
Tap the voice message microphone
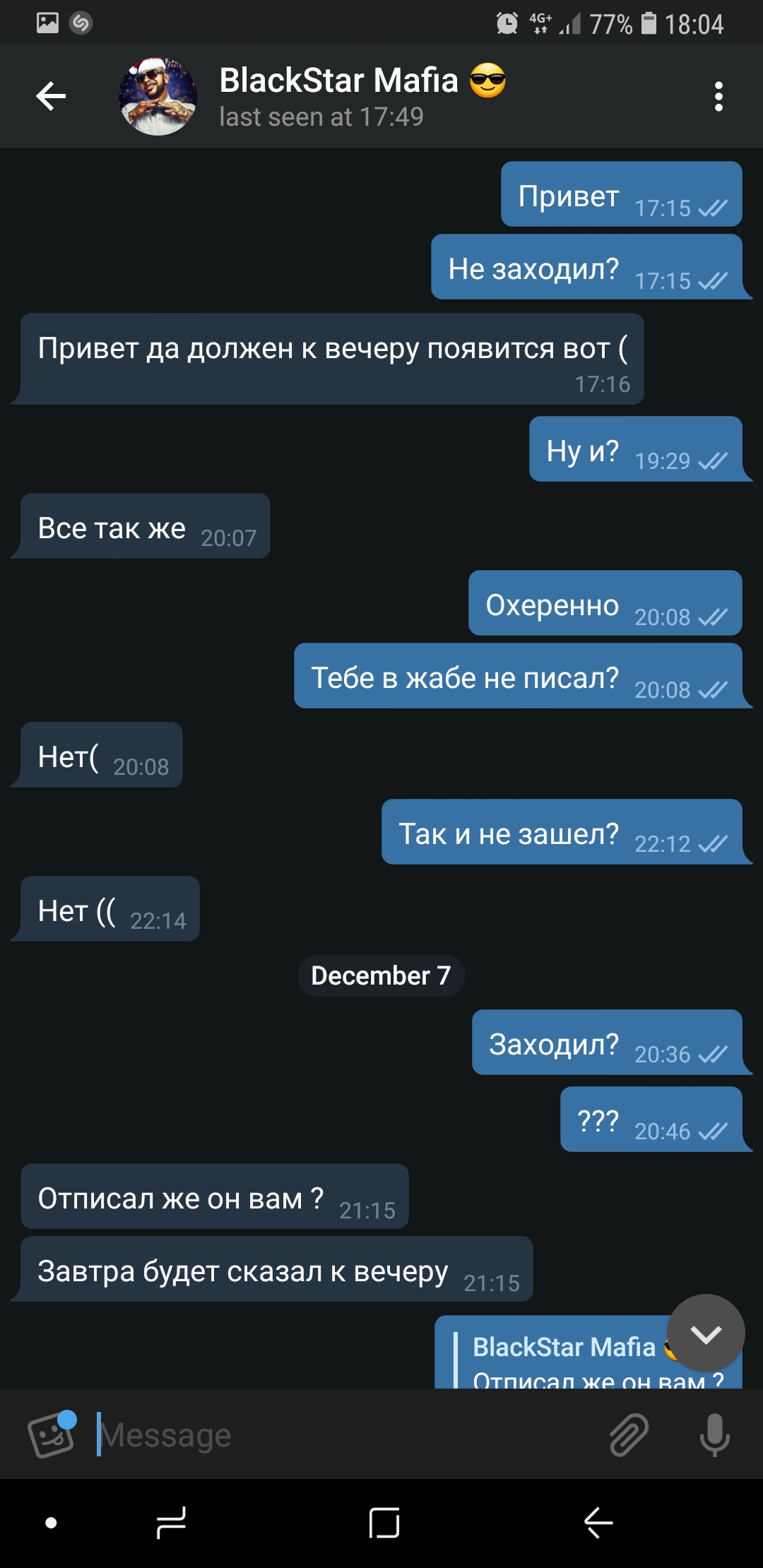pos(714,1435)
